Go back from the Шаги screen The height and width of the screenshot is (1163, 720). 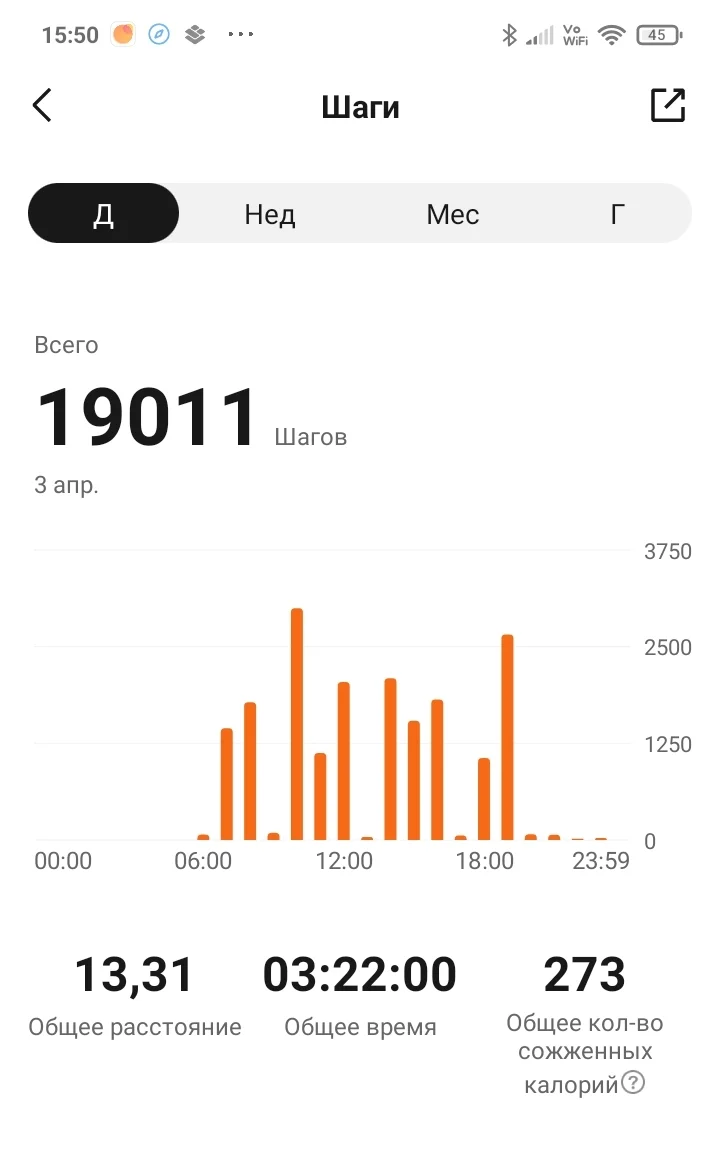(42, 105)
